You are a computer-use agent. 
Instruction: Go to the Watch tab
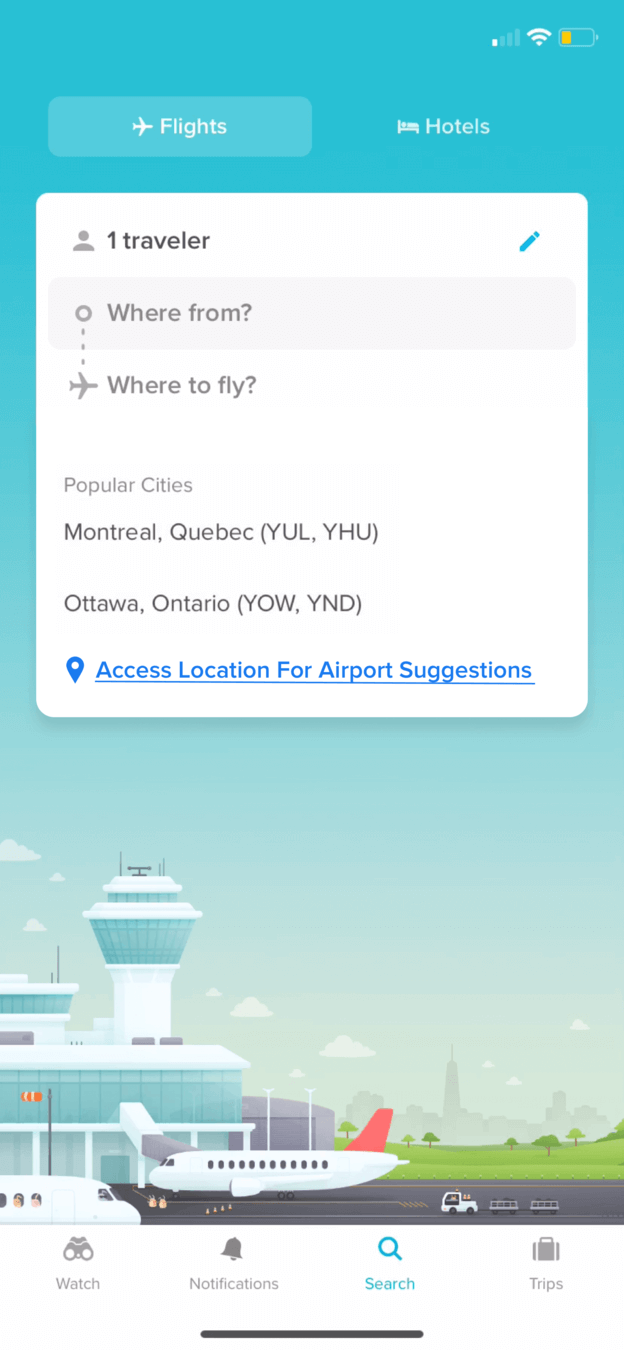tap(78, 1263)
